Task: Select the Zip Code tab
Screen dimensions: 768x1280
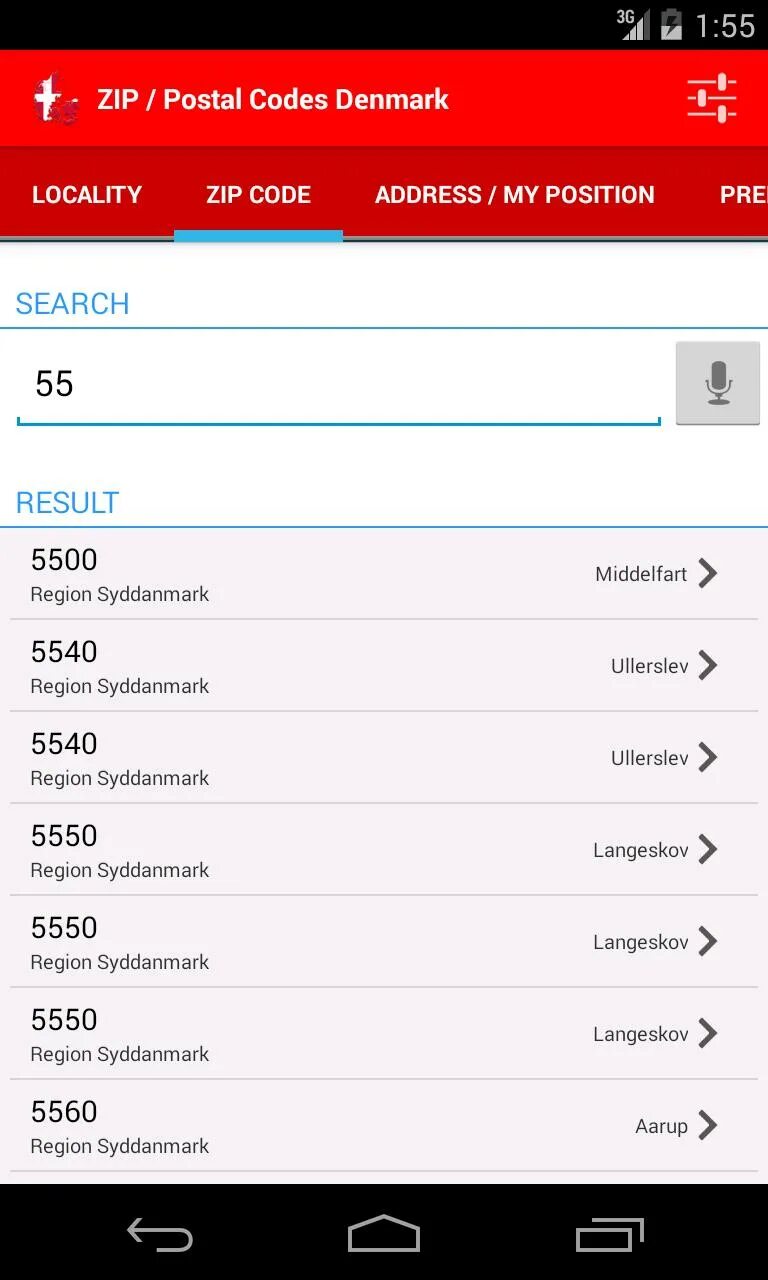Action: (x=258, y=195)
